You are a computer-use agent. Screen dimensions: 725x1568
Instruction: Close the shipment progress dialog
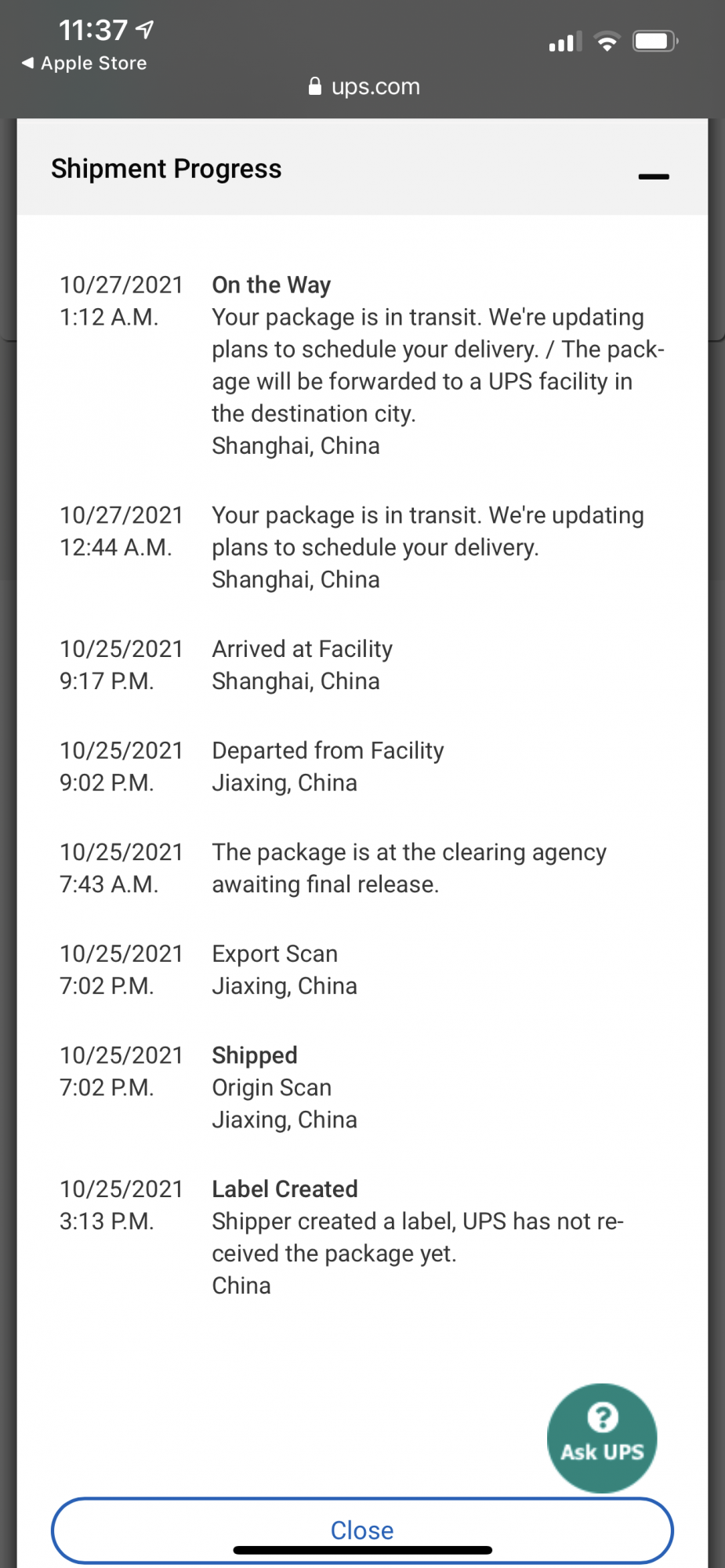tap(362, 1530)
